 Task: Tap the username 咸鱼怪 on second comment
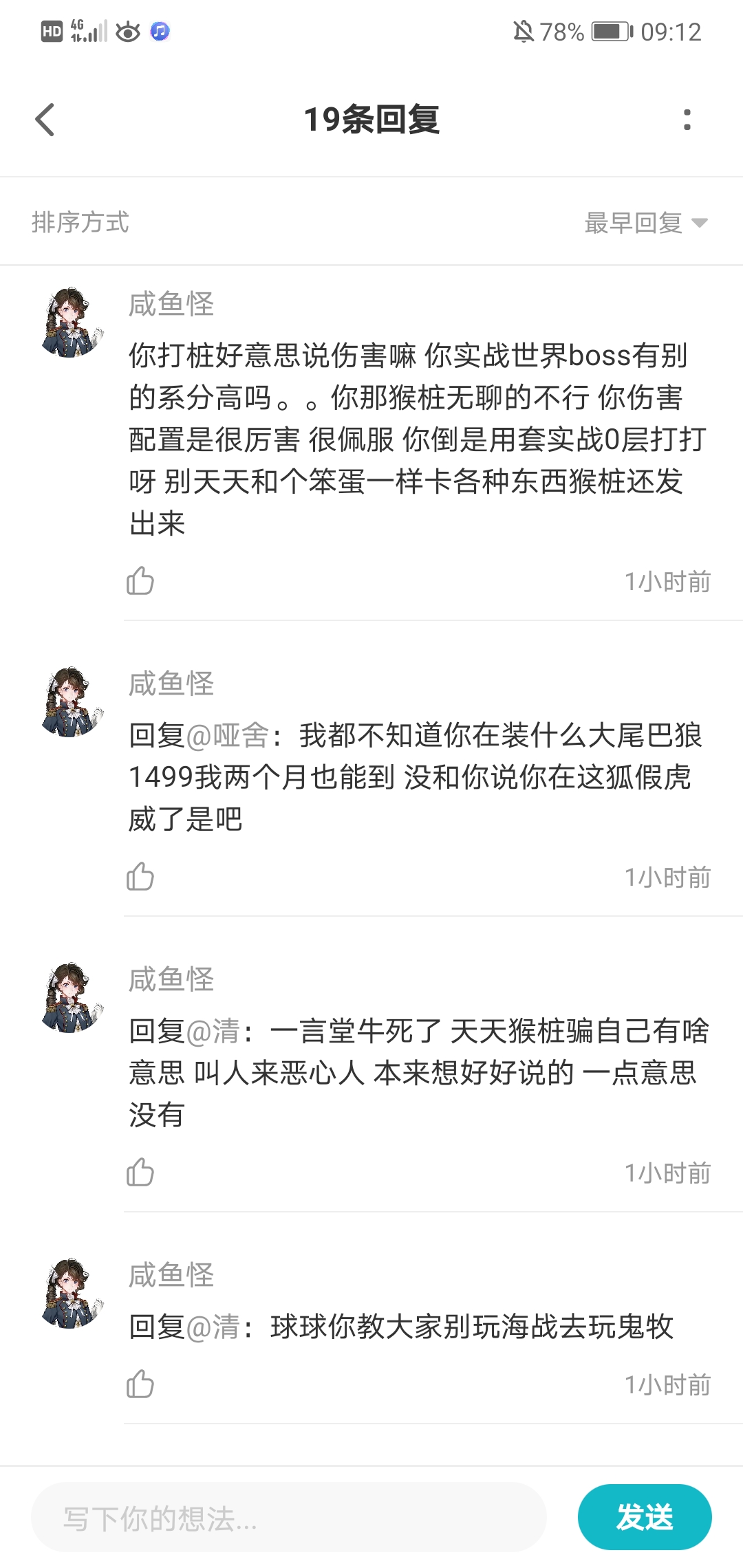point(169,684)
